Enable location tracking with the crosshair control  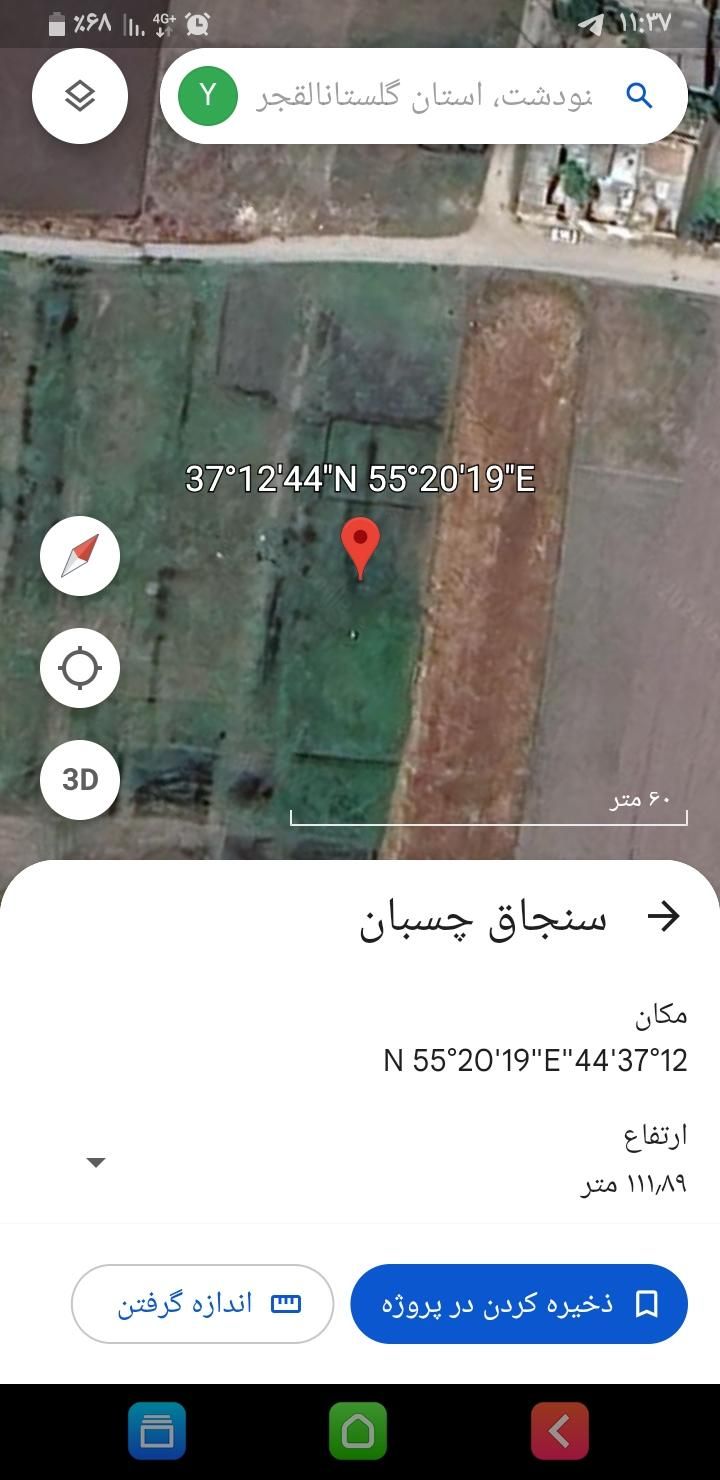tap(79, 667)
